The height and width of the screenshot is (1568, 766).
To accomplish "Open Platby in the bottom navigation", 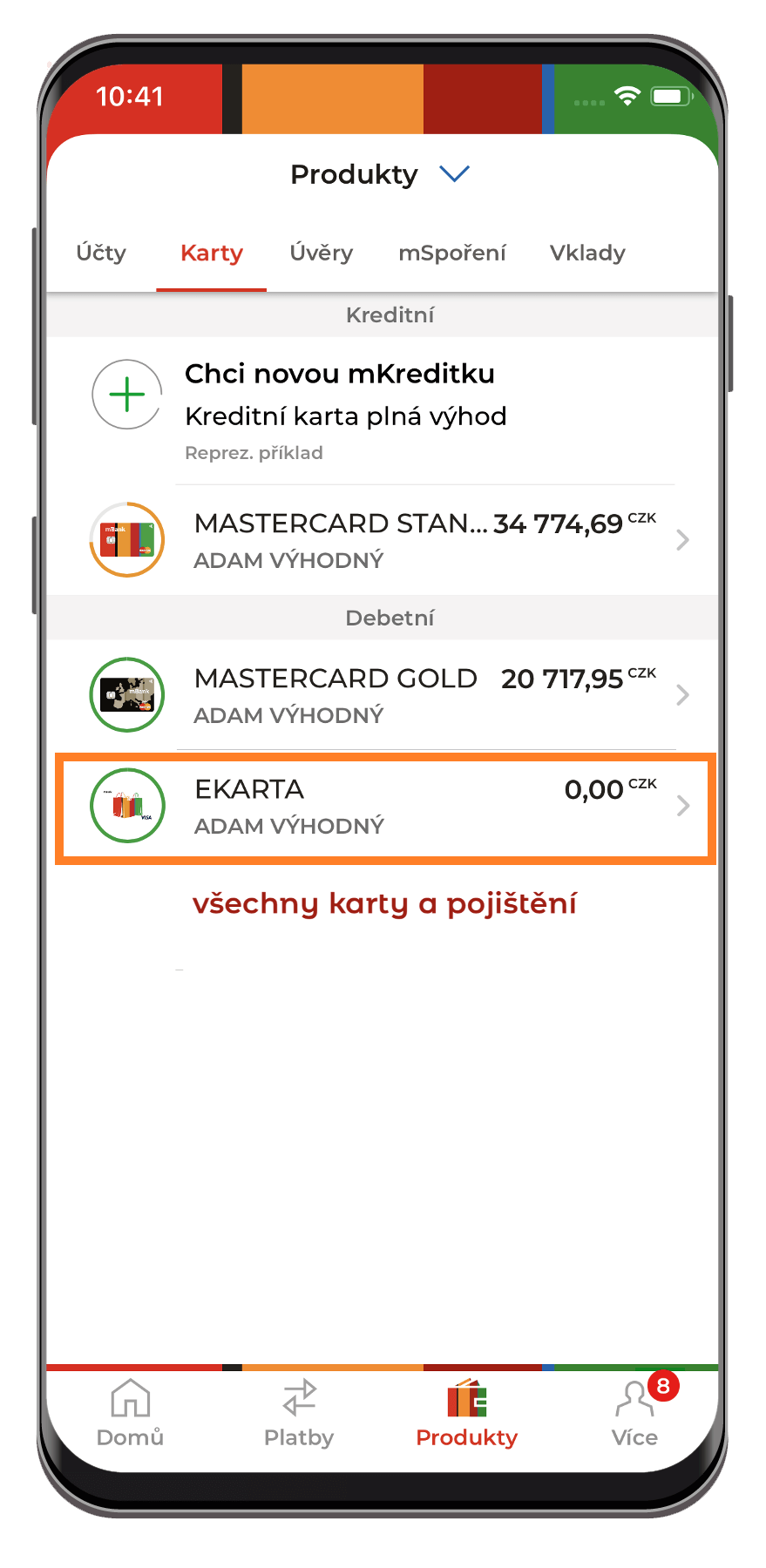I will coord(299,1413).
